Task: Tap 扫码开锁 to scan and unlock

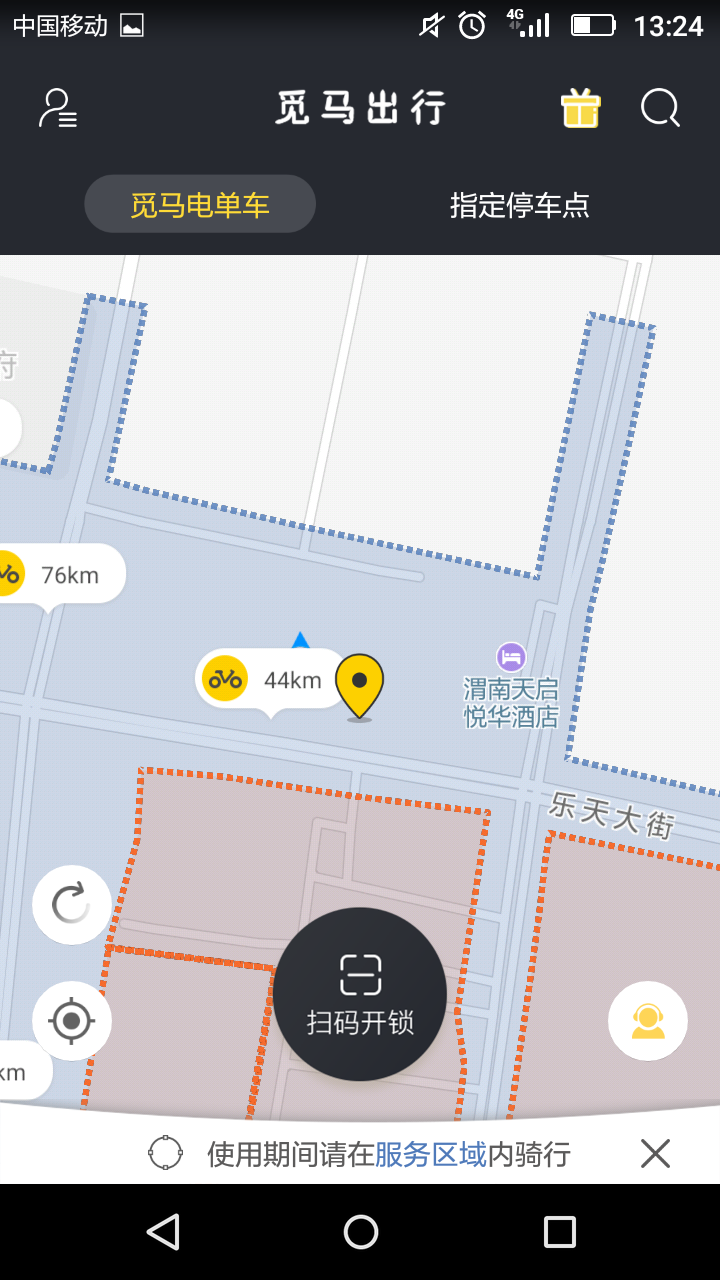Action: [x=360, y=994]
